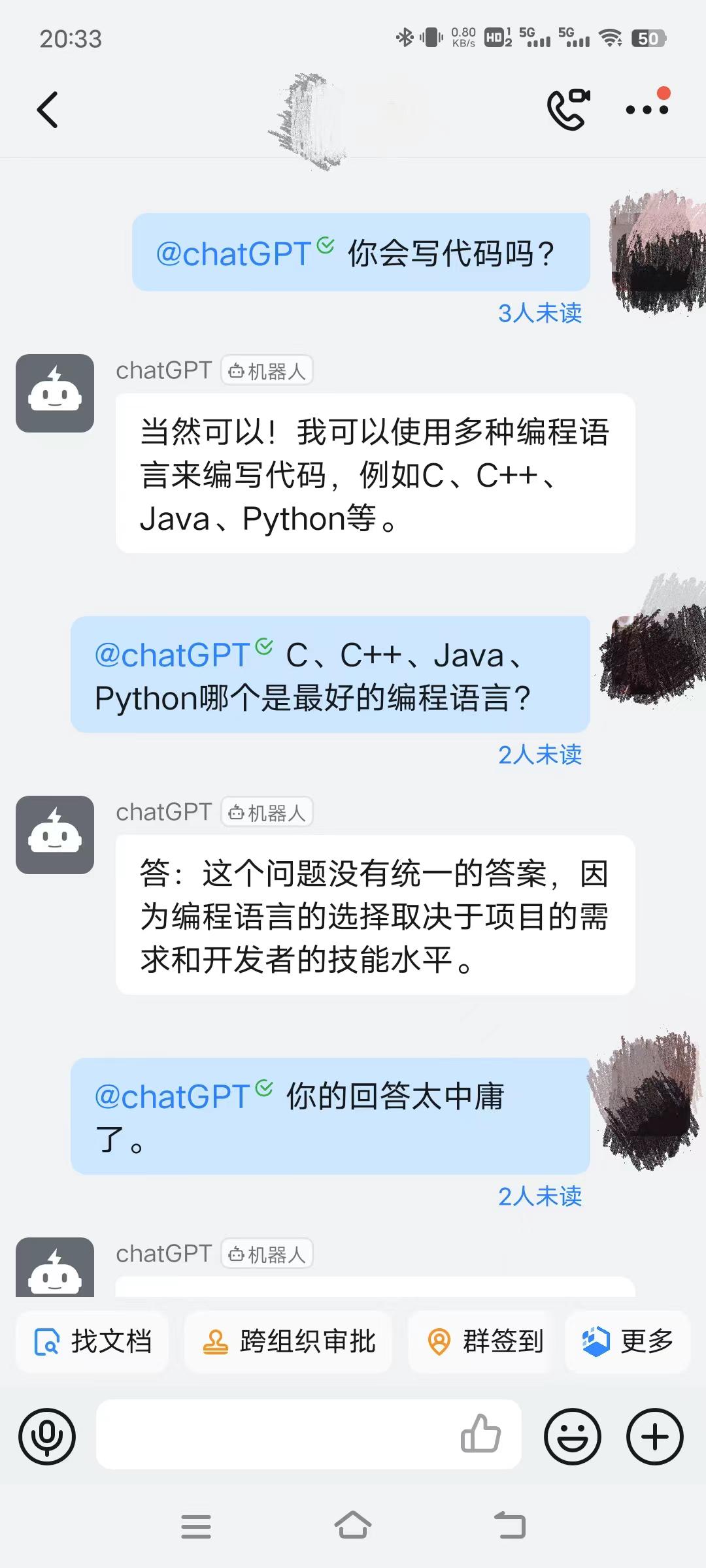Tap the @chatGPT mention in 你会写代码吗 message
The image size is (706, 1568).
(x=233, y=253)
